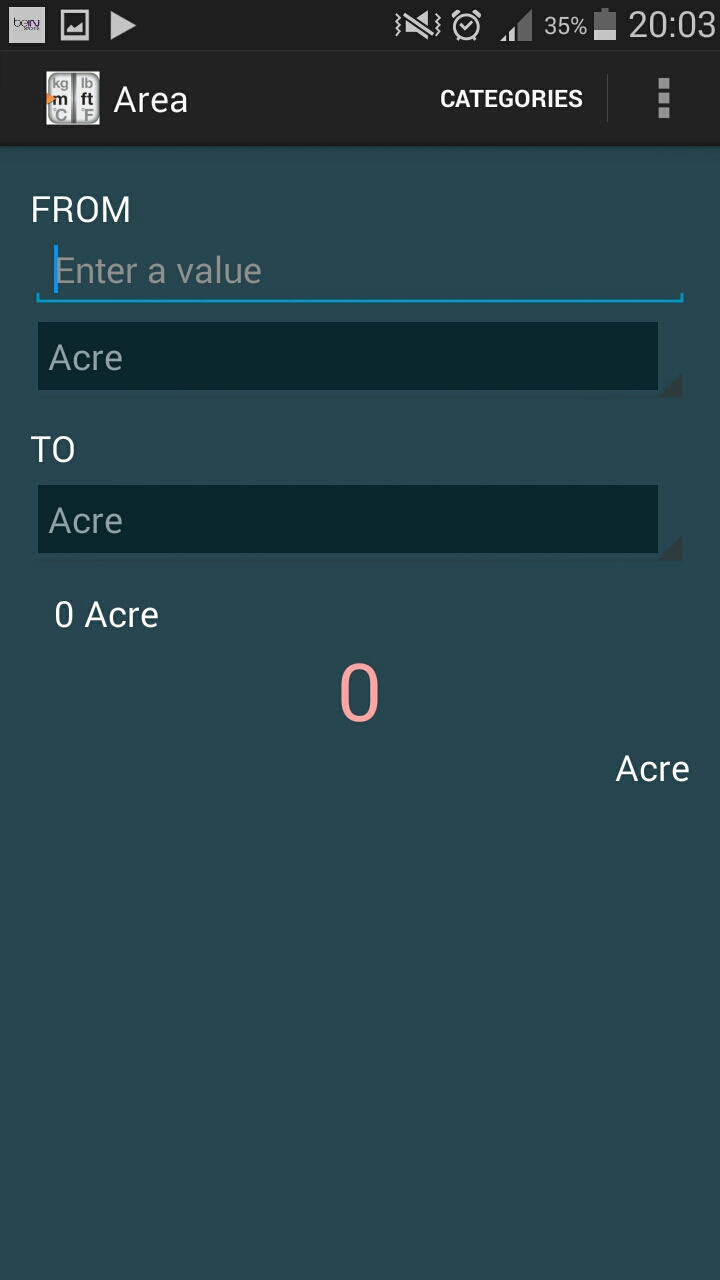Tap the Acre label under the result
This screenshot has width=720, height=1280.
pos(652,768)
